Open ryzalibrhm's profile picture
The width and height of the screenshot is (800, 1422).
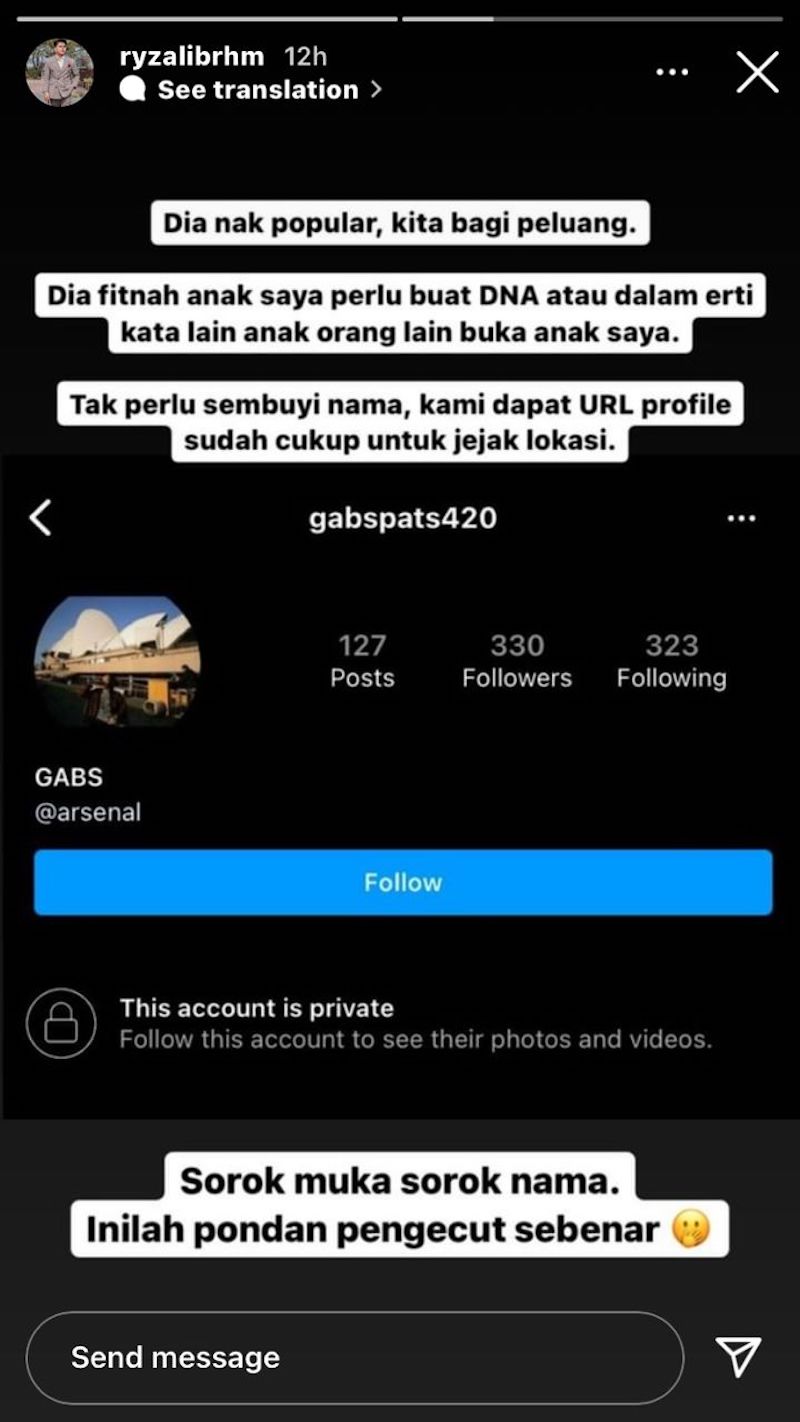60,73
